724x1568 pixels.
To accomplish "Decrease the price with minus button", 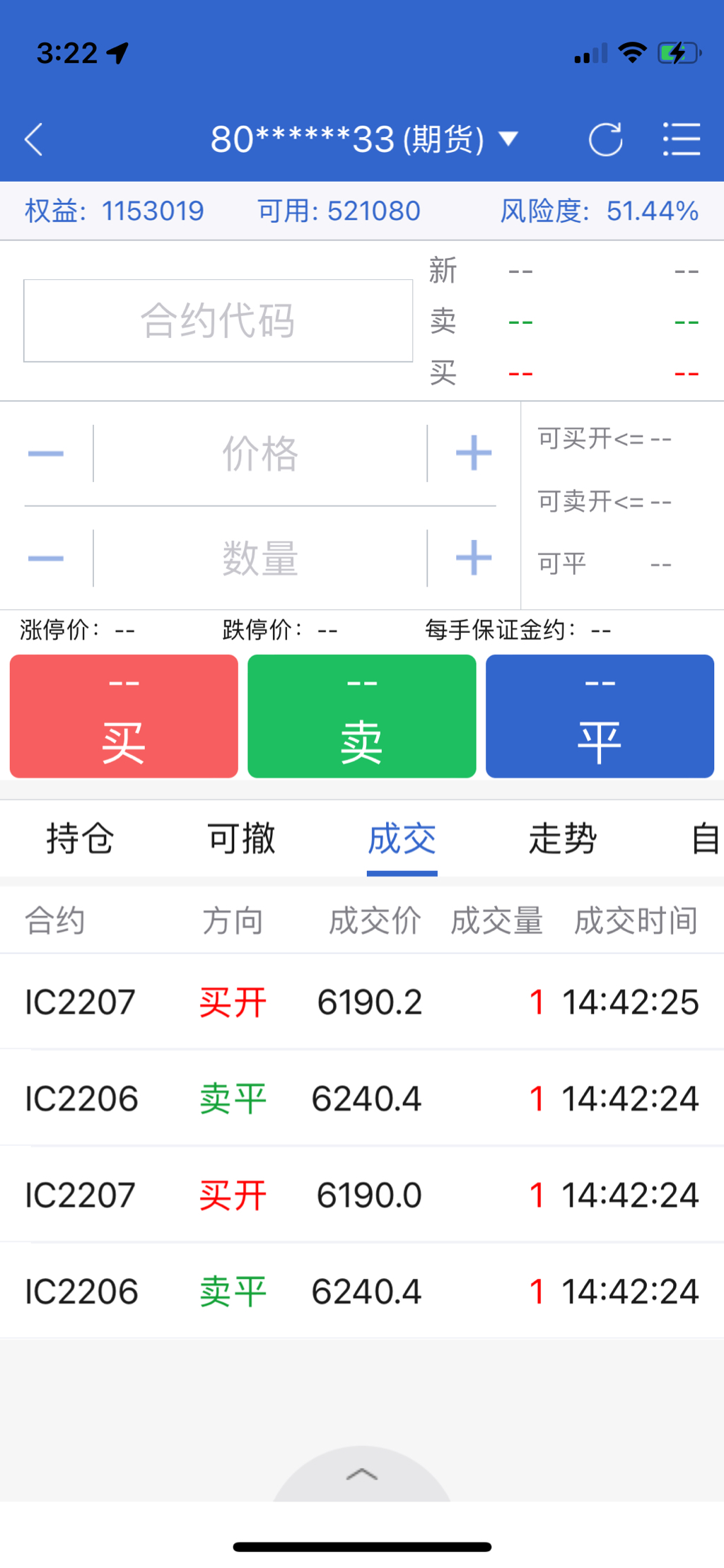I will pos(46,453).
